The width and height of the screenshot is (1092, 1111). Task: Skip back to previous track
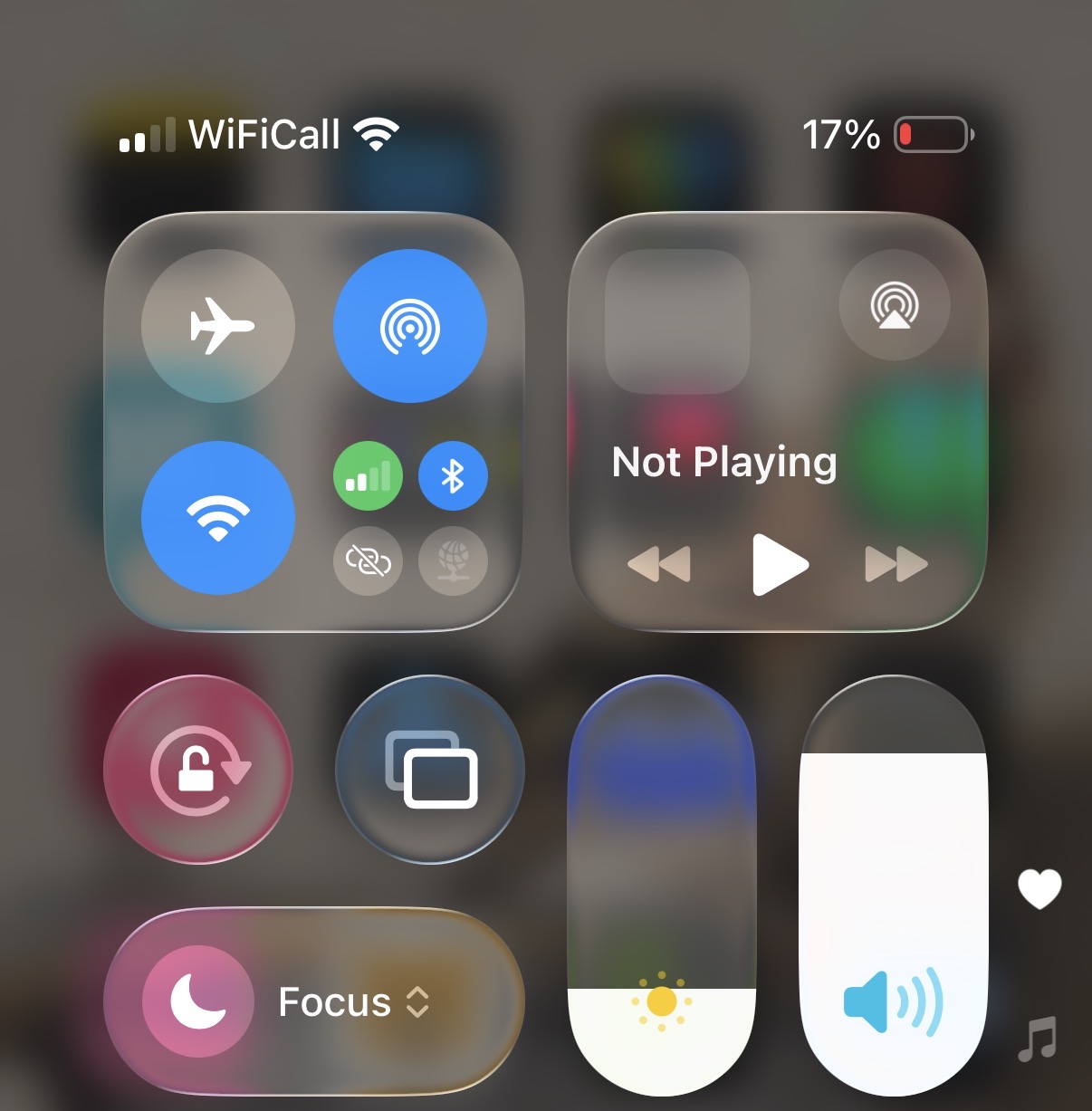pos(659,565)
